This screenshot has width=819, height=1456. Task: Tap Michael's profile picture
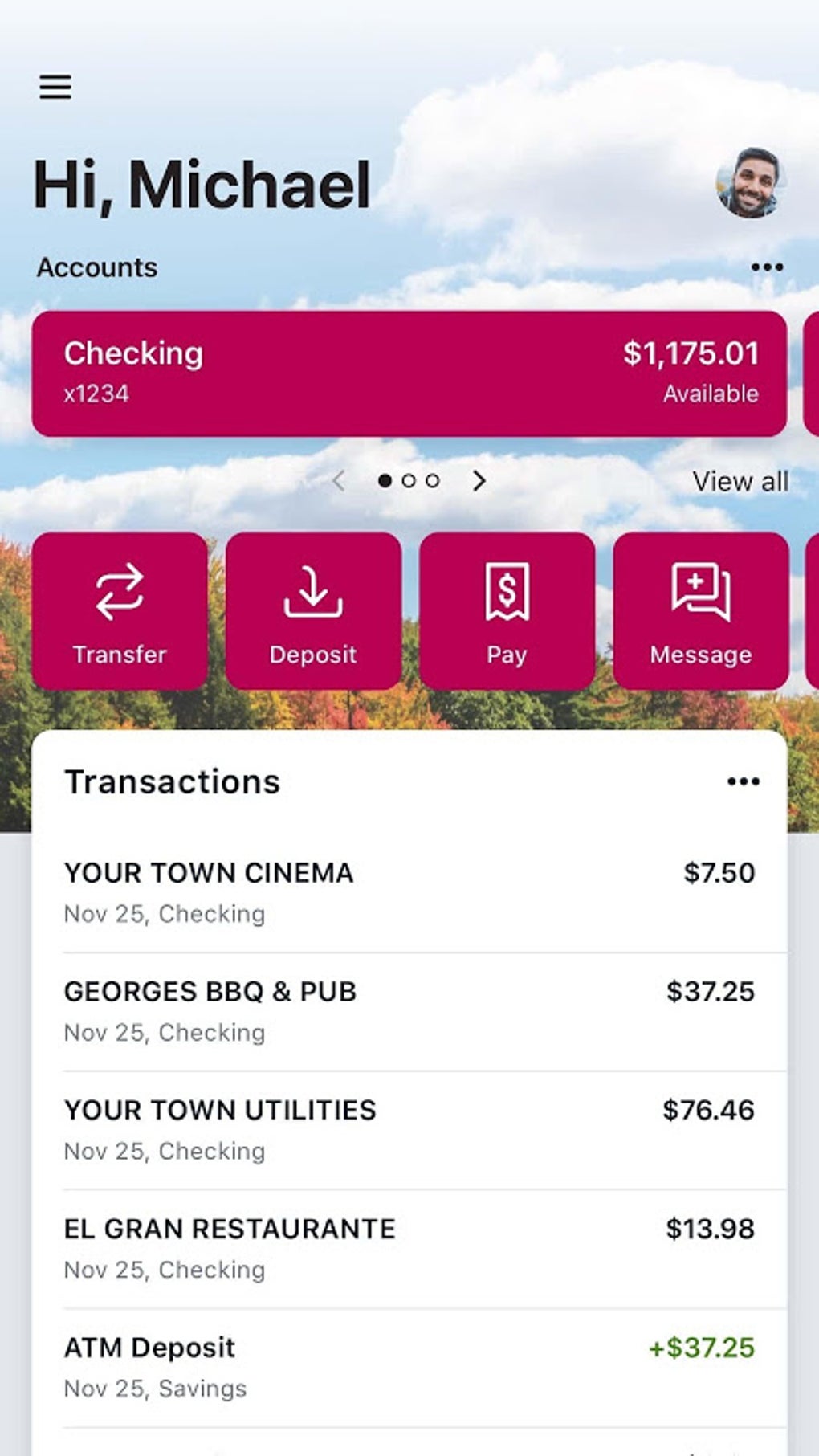tap(751, 183)
